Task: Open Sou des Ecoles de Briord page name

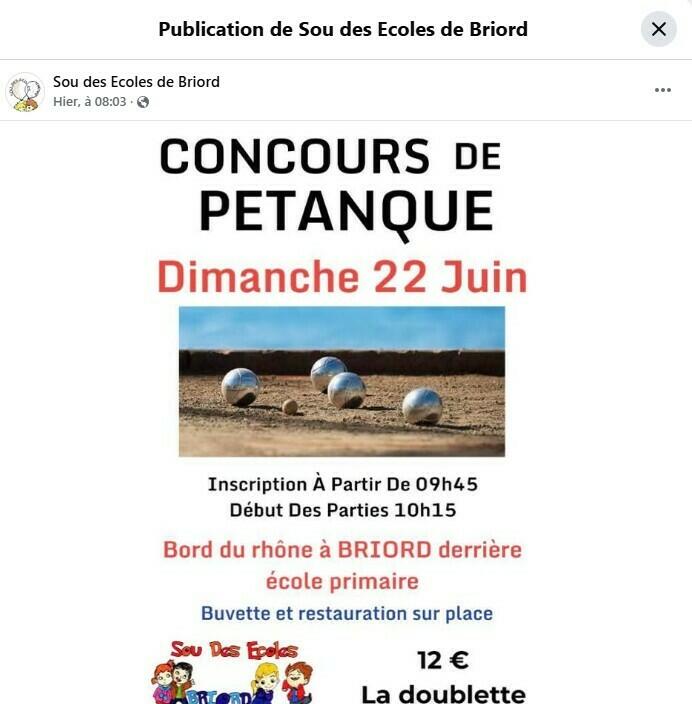Action: point(136,82)
